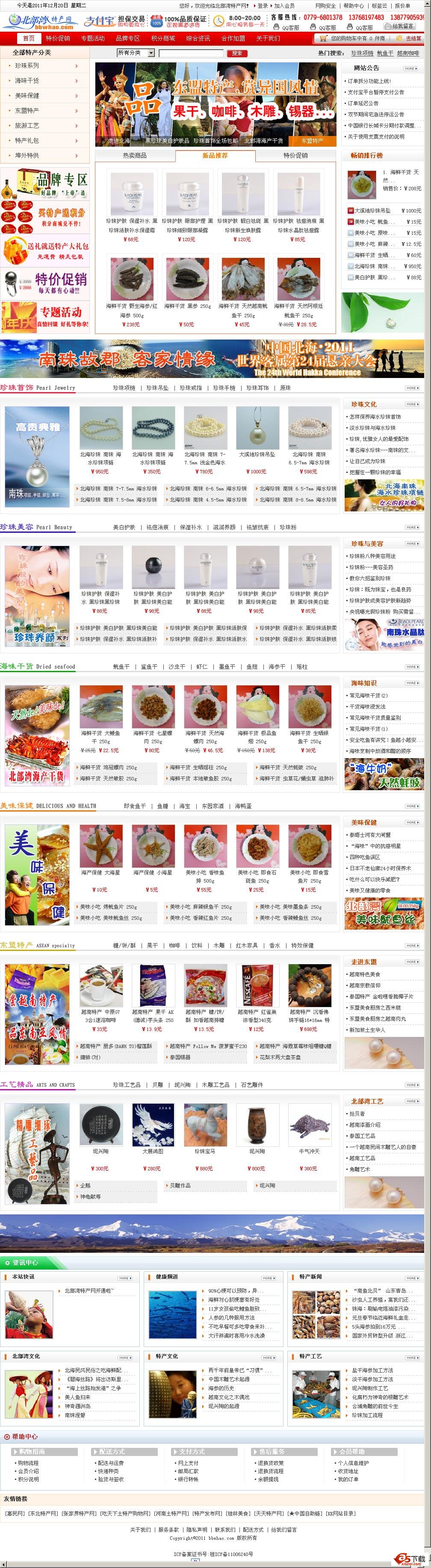The image size is (431, 1568).
Task: Go to the 品牌专区 navigation tab
Action: click(128, 38)
